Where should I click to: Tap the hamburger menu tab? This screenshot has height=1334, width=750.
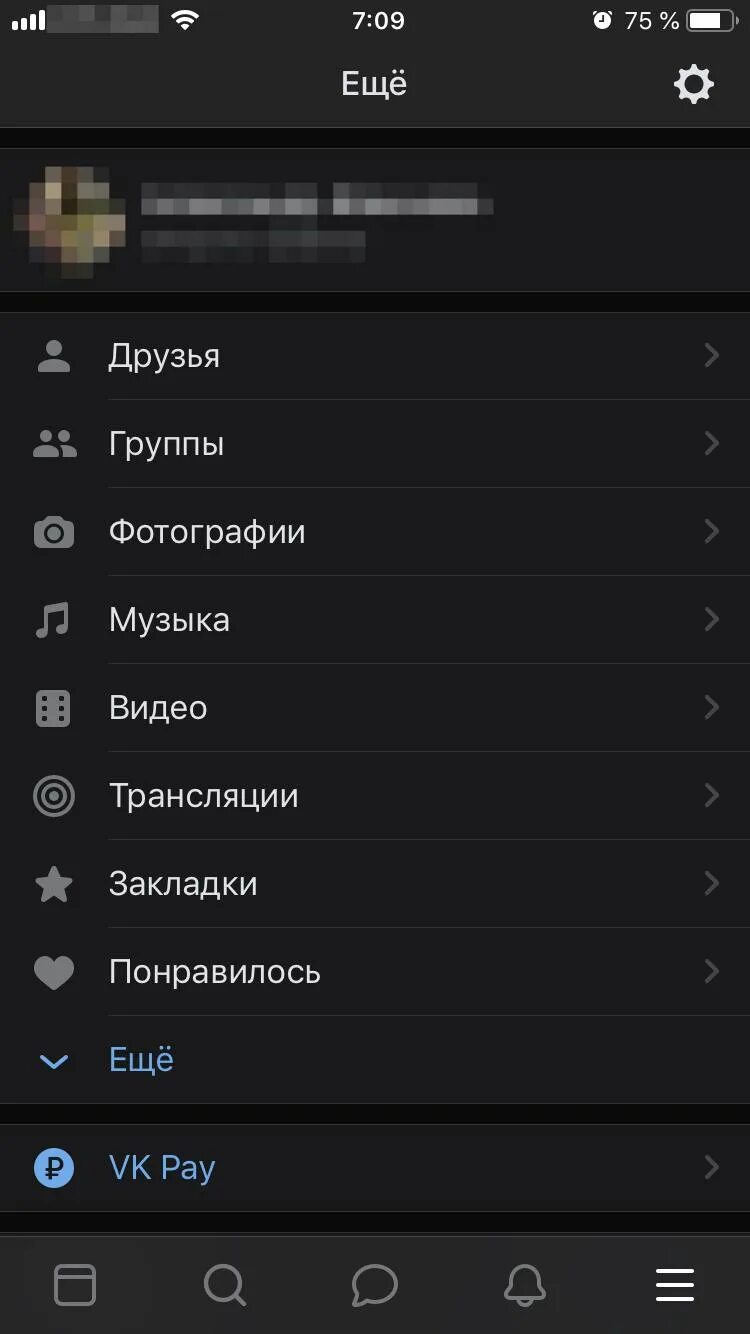(675, 1284)
